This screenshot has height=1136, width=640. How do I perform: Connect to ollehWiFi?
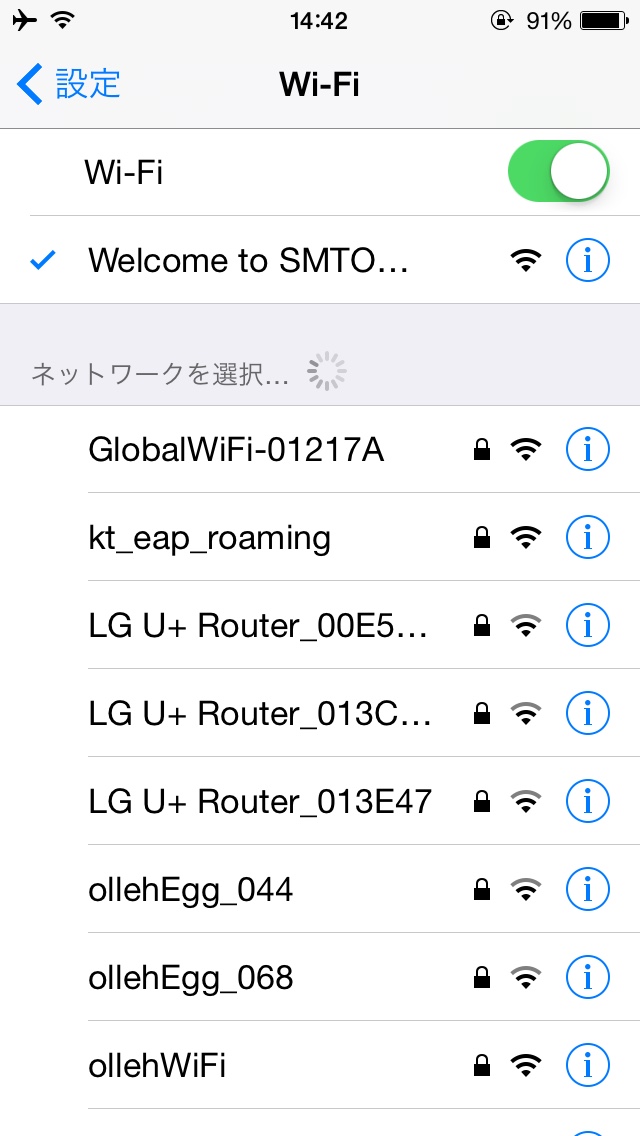pyautogui.click(x=157, y=1066)
